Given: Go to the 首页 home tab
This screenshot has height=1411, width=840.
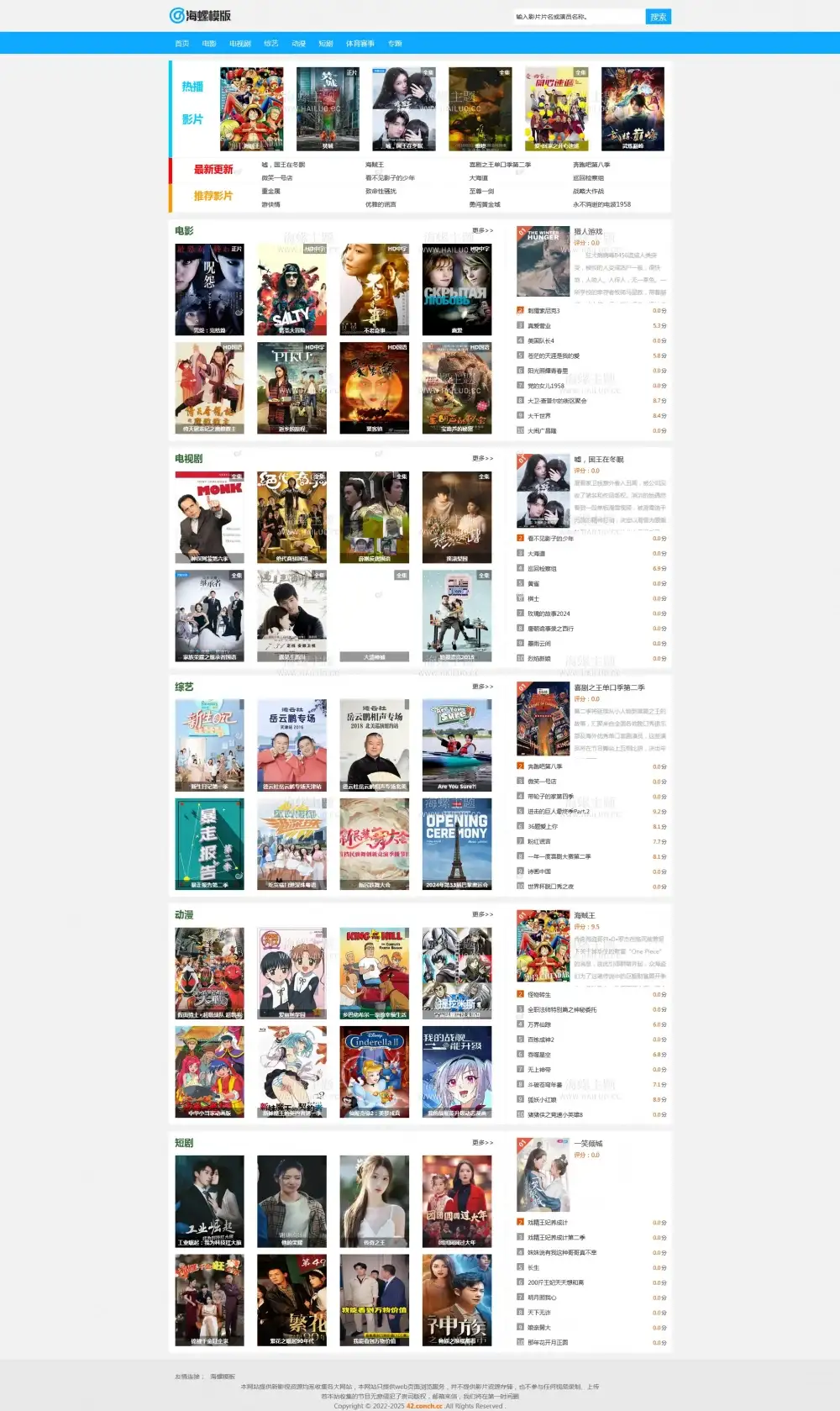Looking at the screenshot, I should point(182,44).
